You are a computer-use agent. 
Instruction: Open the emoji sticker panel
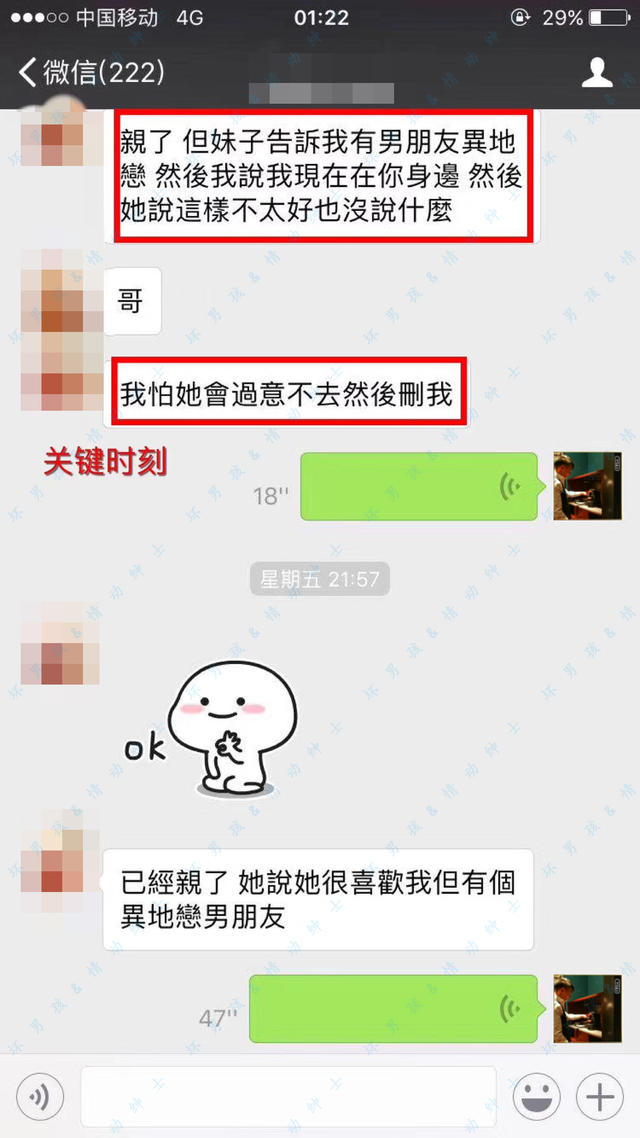coord(536,1098)
